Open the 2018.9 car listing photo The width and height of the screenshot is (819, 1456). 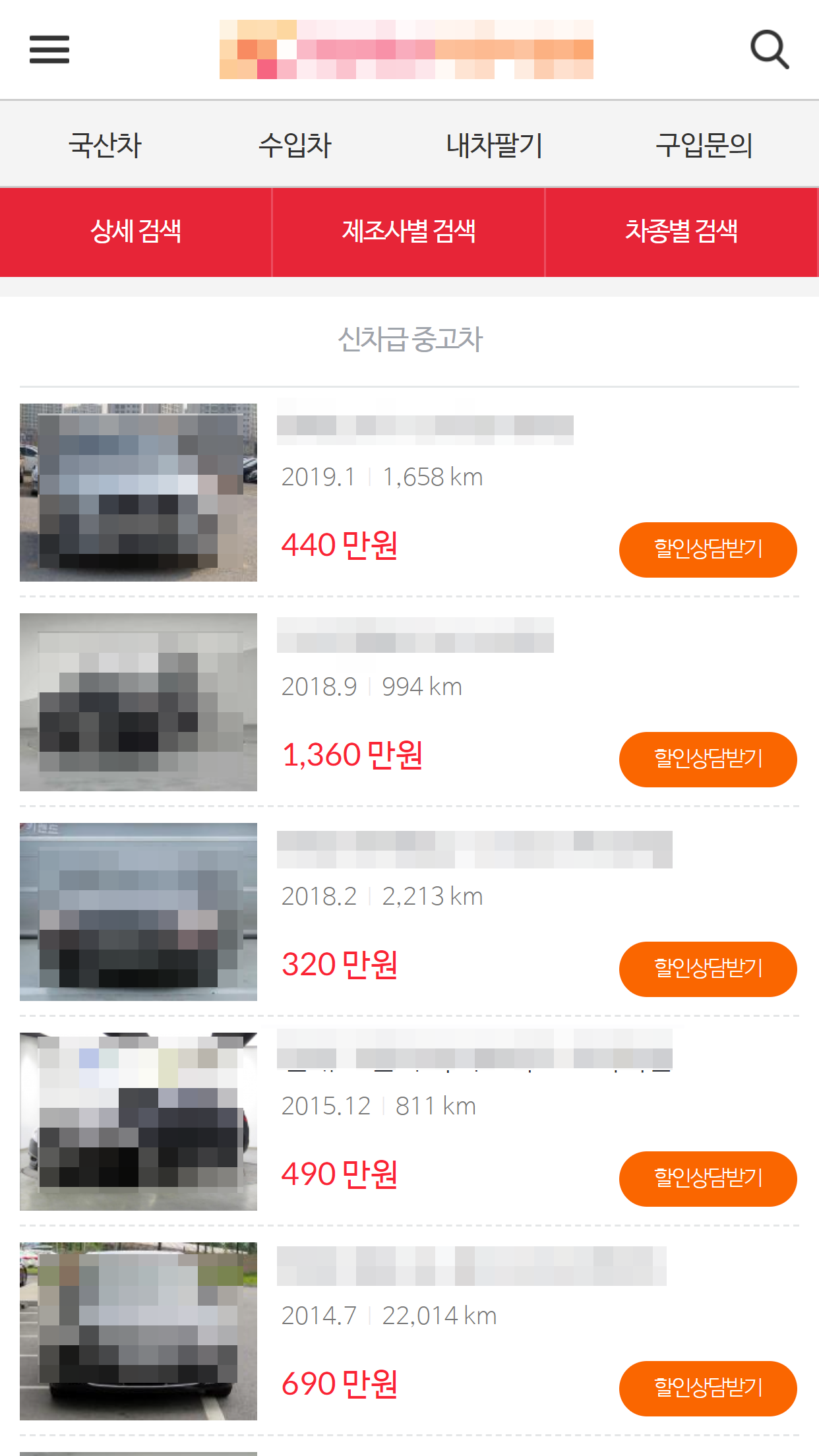tap(138, 702)
